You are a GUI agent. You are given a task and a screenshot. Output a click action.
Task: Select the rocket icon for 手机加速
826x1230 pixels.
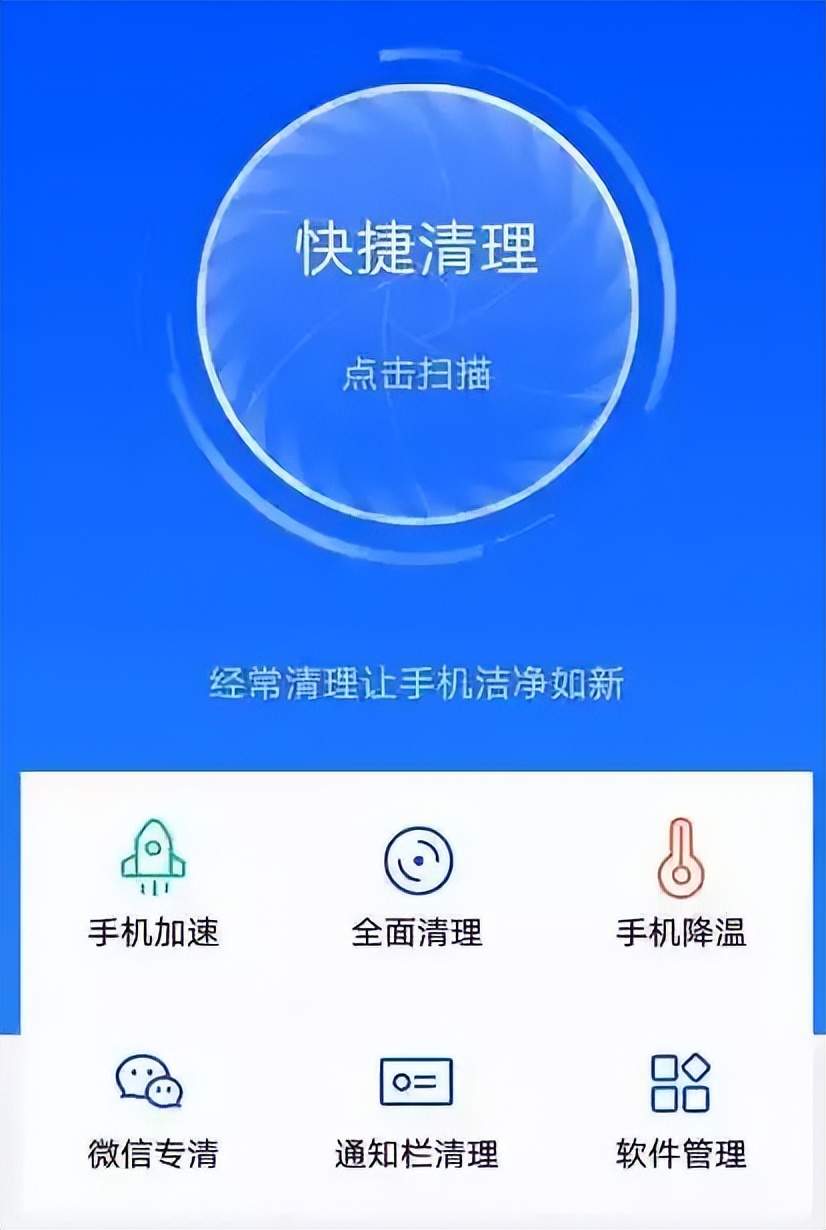pos(155,857)
